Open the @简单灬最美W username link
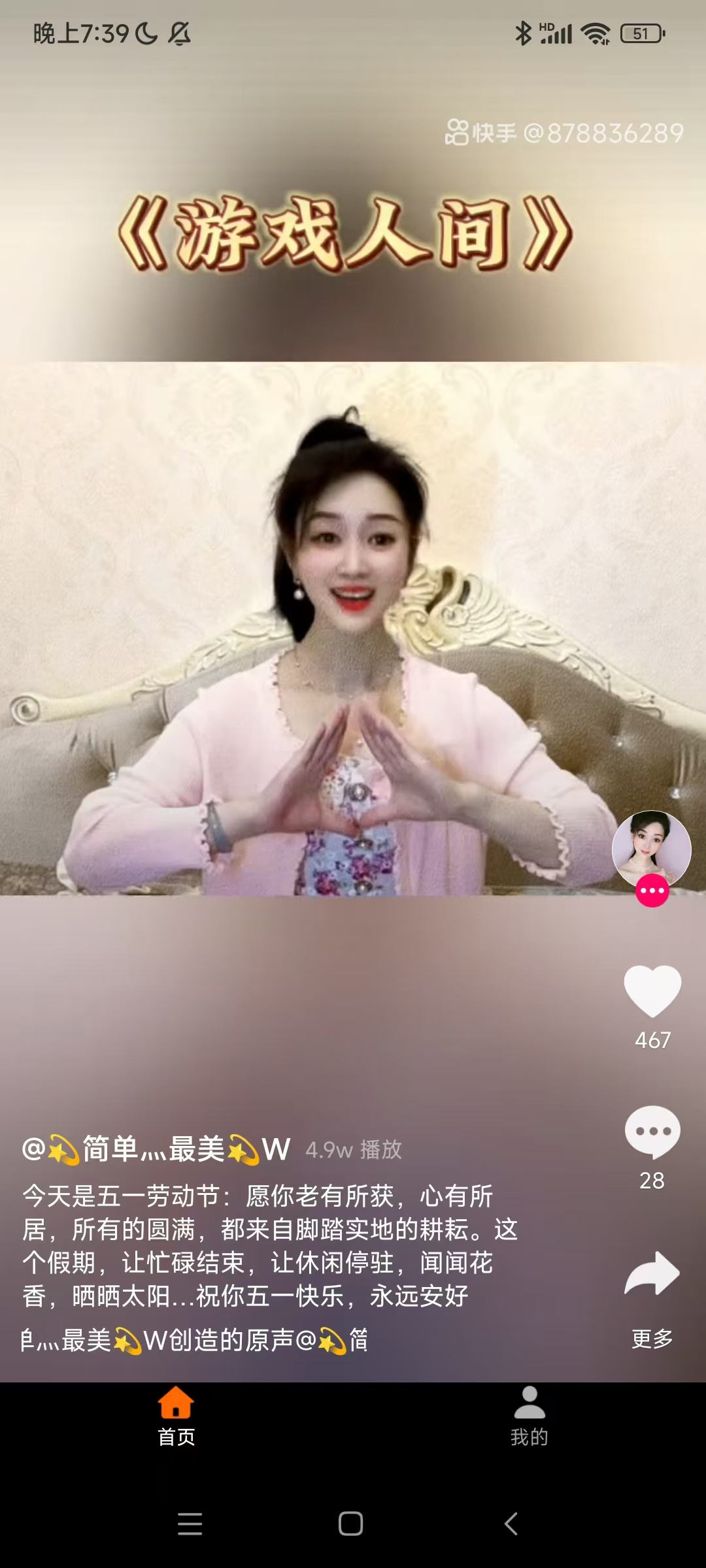 (x=156, y=1150)
